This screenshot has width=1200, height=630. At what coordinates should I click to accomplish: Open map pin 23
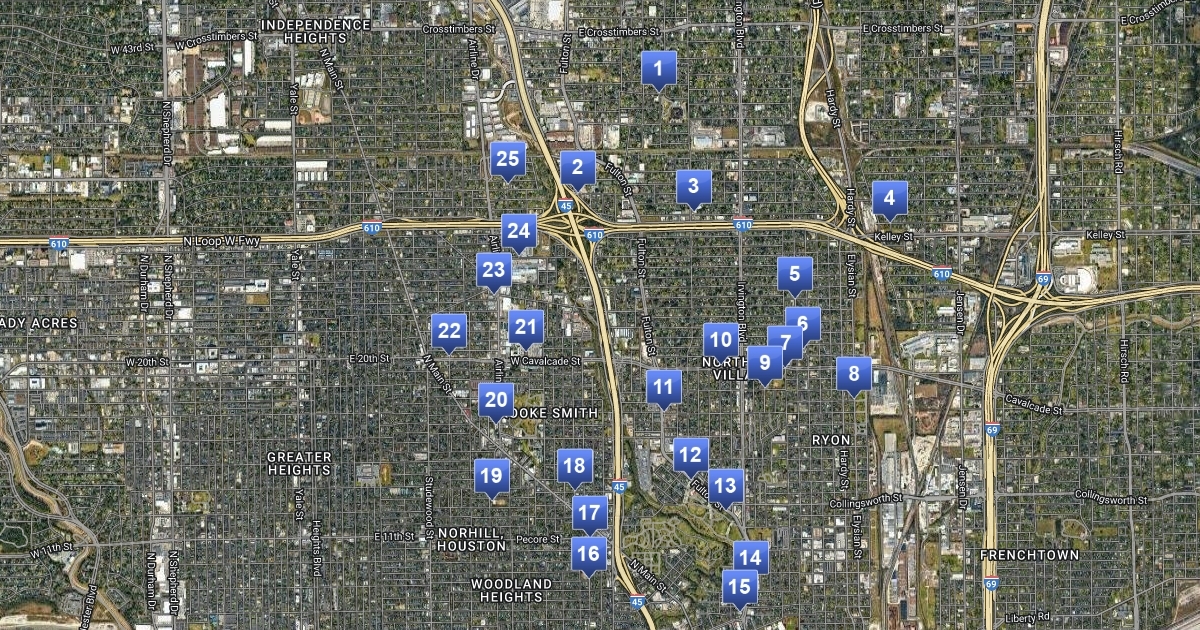pos(494,269)
